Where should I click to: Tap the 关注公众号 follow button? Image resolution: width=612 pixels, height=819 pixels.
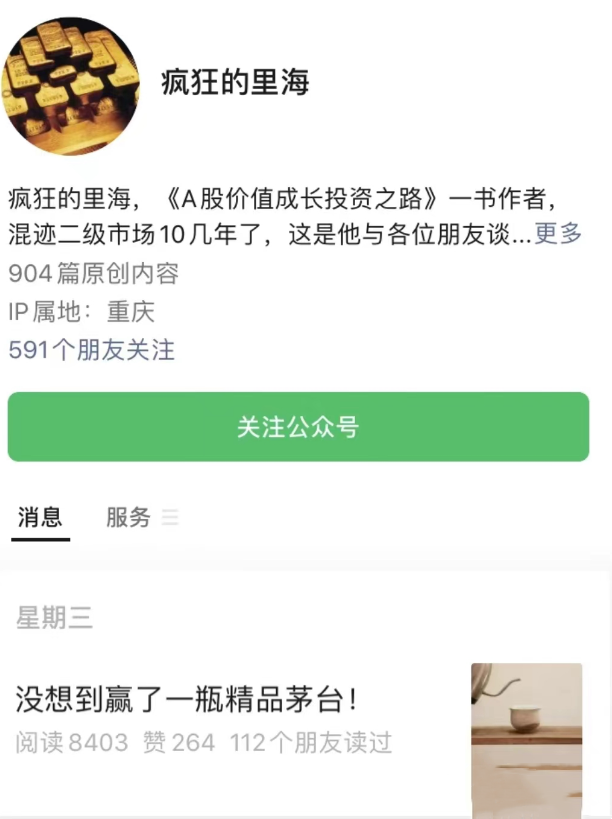pos(298,427)
